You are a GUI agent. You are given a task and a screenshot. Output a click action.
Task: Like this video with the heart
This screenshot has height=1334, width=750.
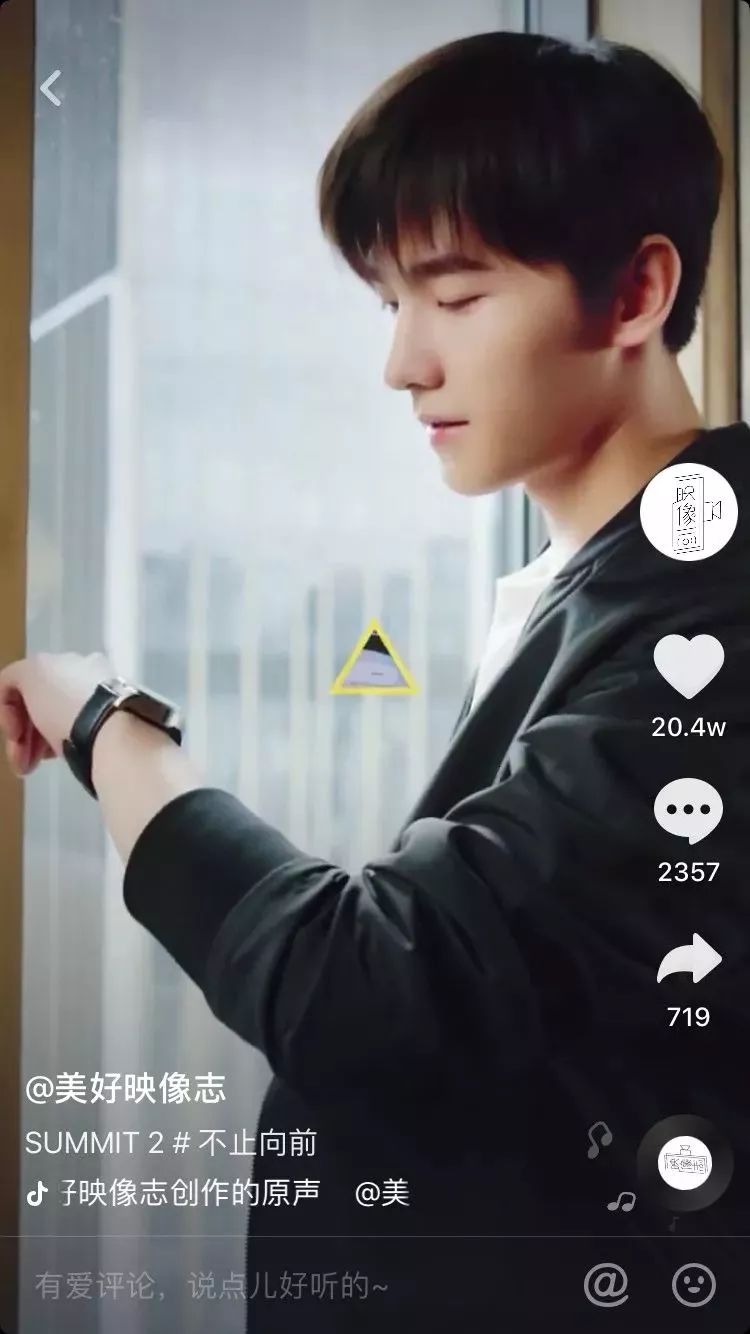[688, 667]
